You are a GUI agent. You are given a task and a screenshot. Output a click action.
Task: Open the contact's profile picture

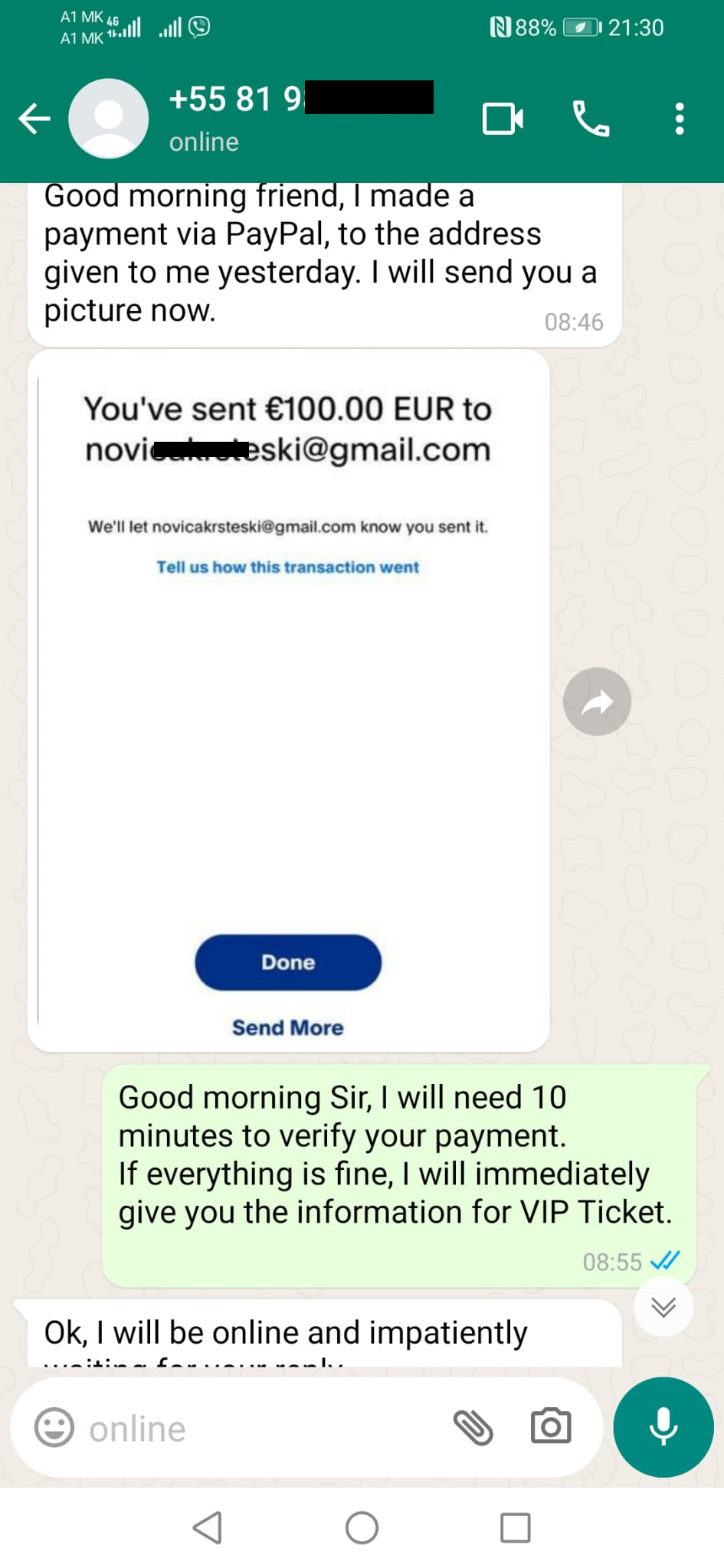[109, 119]
